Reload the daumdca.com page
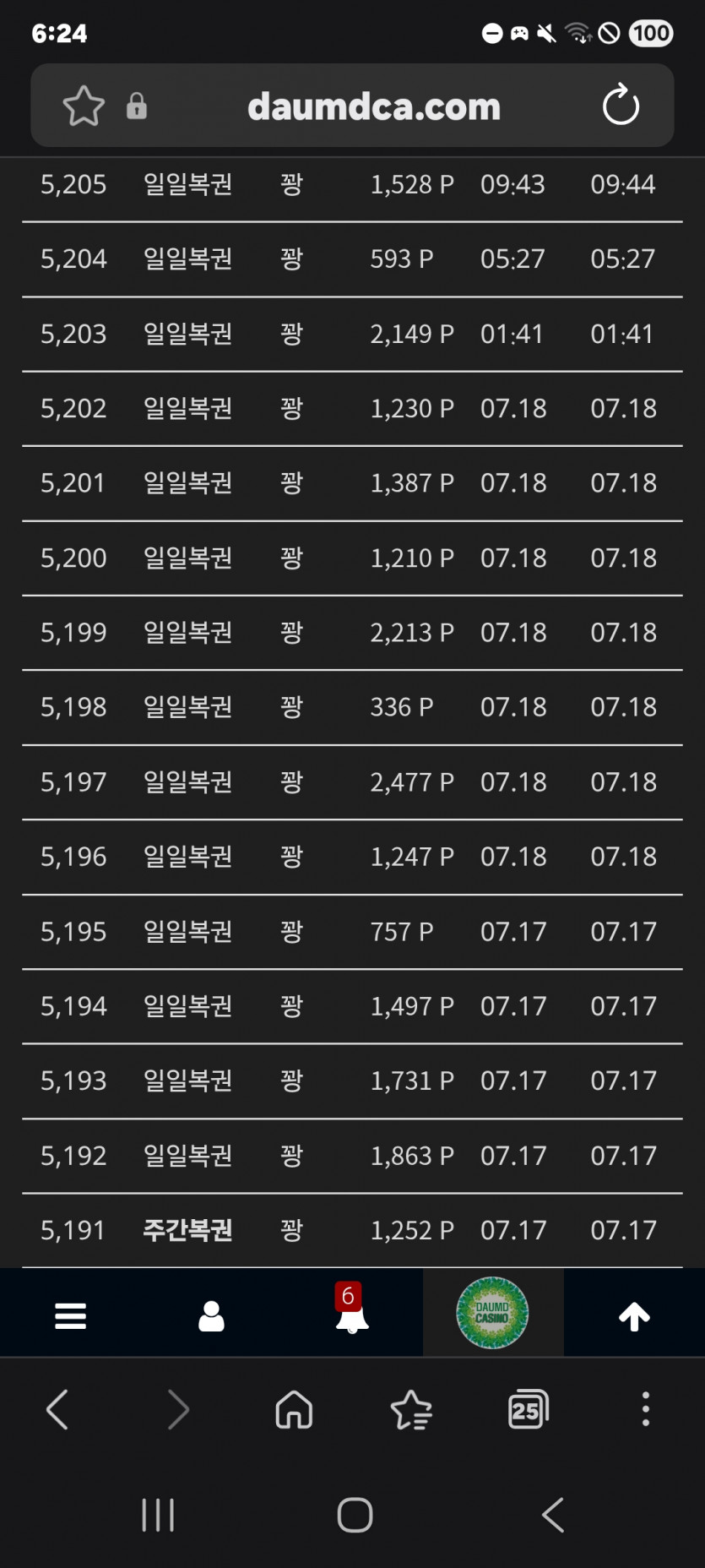This screenshot has height=1568, width=705. pyautogui.click(x=621, y=105)
